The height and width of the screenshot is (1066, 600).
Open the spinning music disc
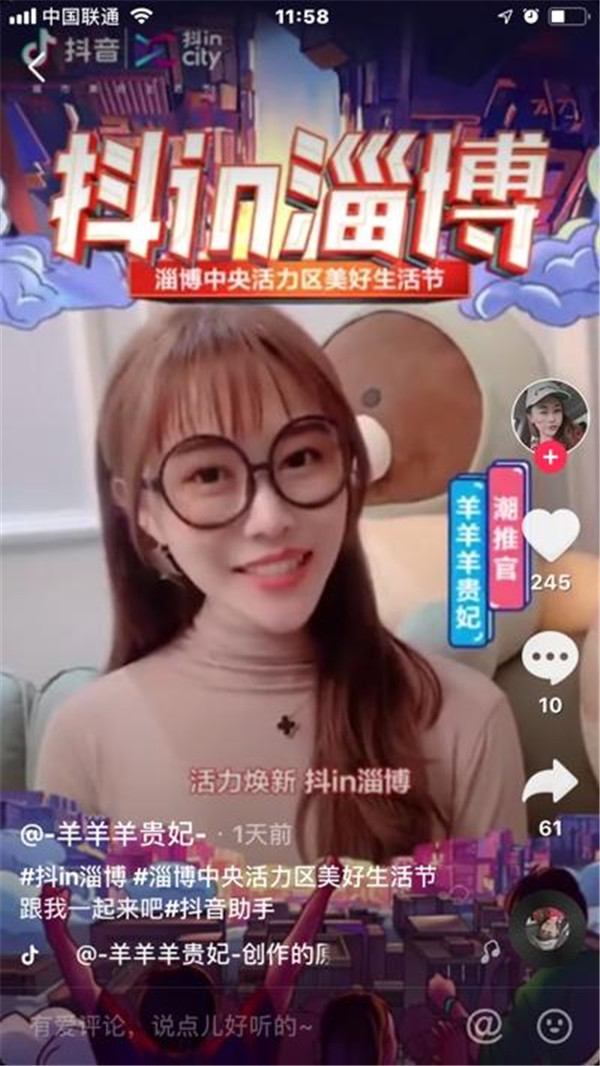545,925
